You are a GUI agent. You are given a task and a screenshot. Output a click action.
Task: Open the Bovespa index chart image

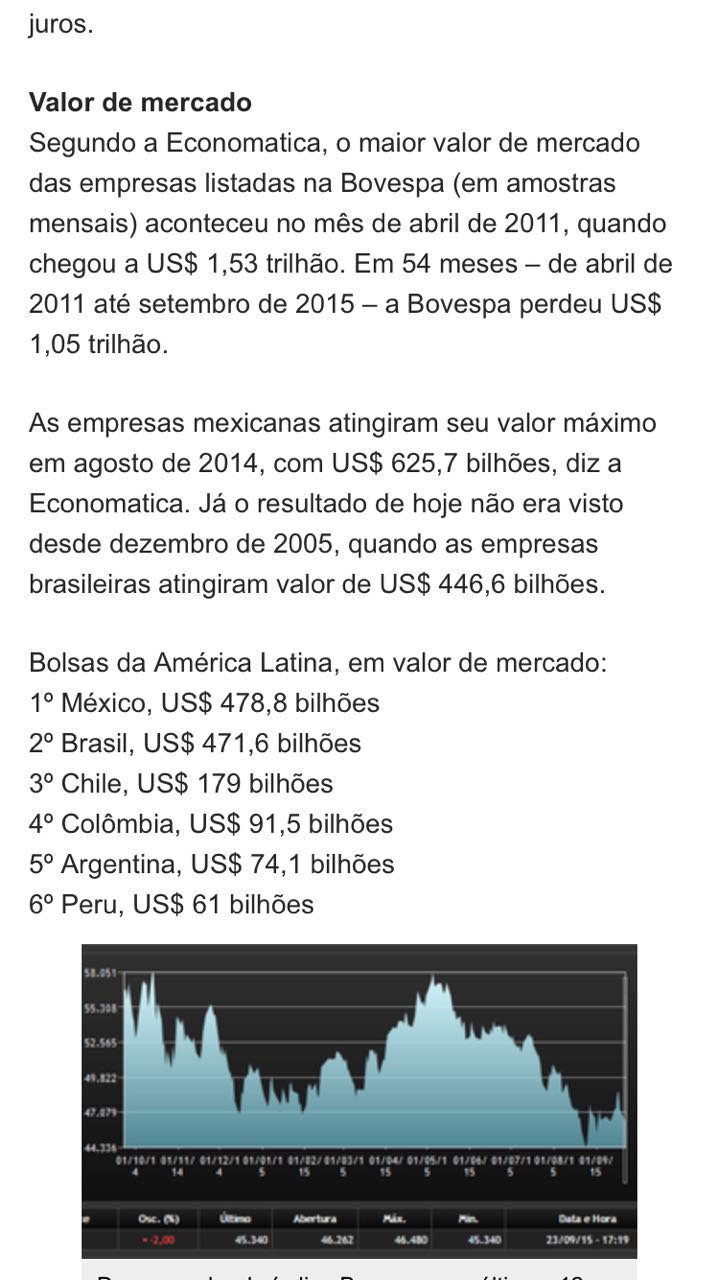coord(359,1098)
